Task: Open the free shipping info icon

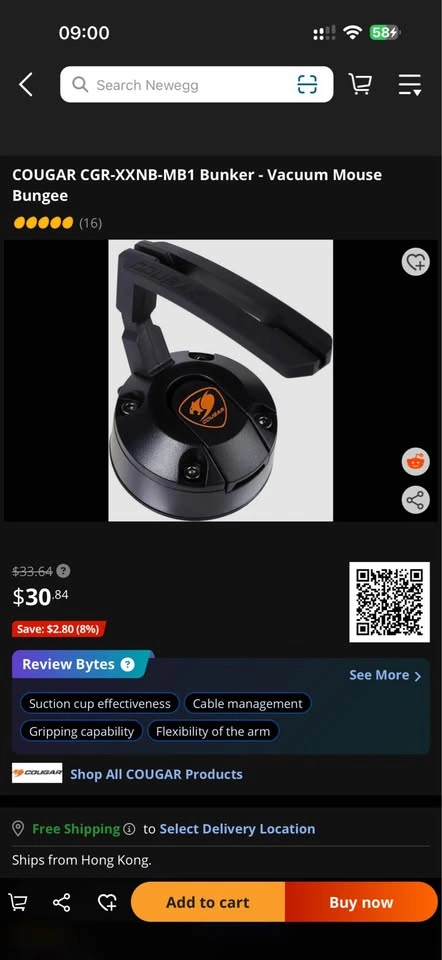Action: click(x=129, y=829)
